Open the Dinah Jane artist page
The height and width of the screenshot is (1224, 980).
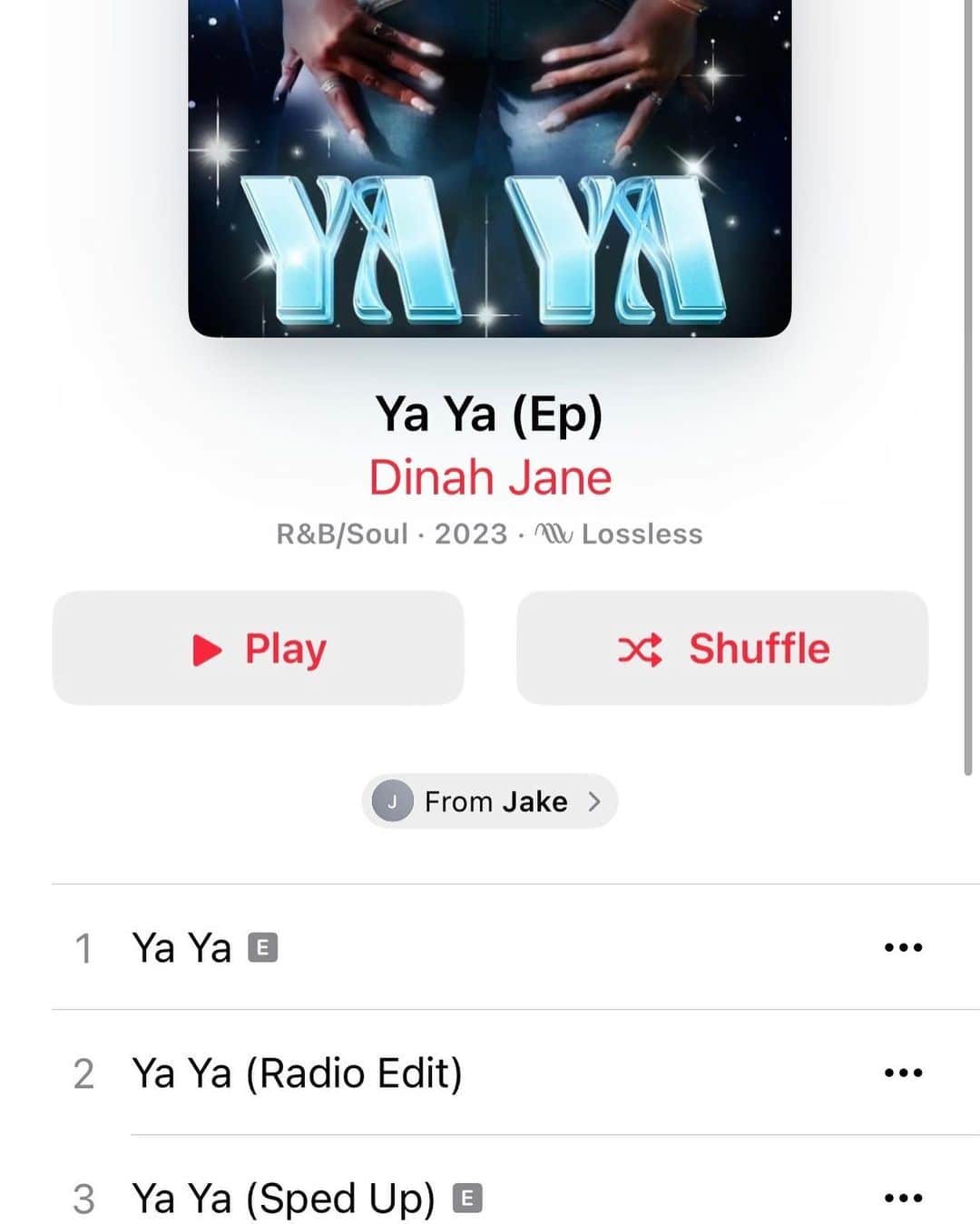click(490, 477)
